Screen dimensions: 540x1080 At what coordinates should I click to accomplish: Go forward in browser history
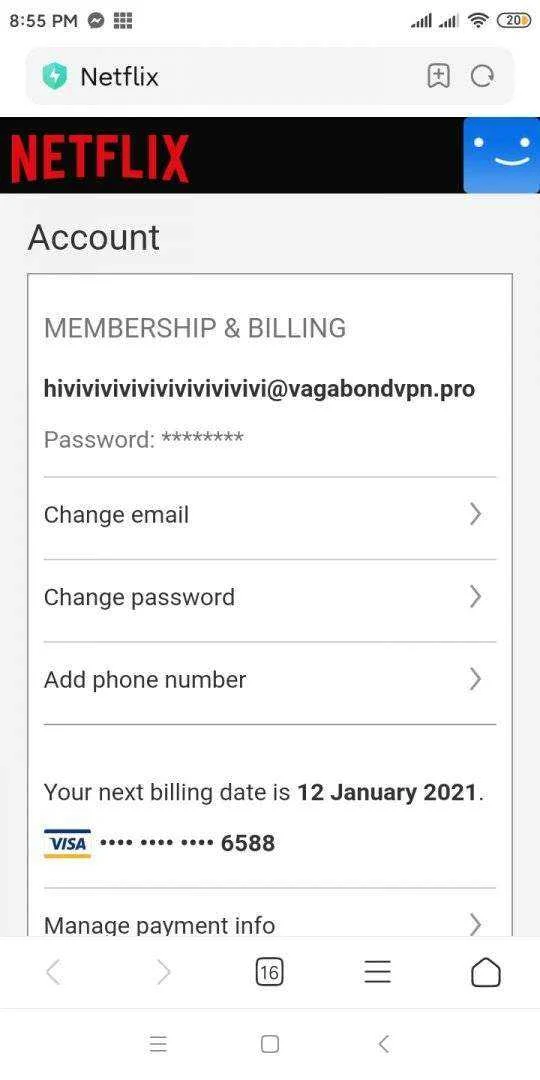point(163,972)
